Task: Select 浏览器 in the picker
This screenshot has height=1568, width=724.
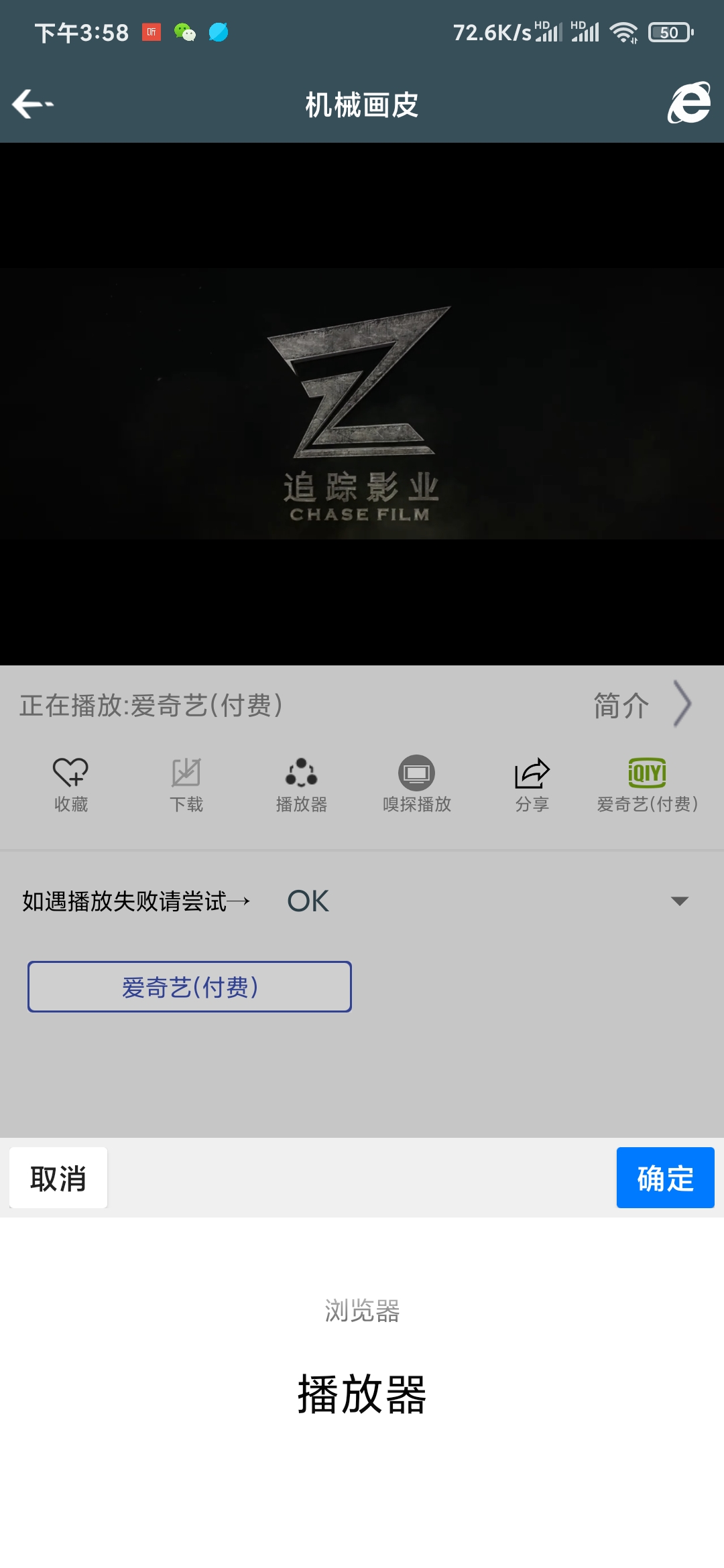Action: pyautogui.click(x=362, y=1311)
